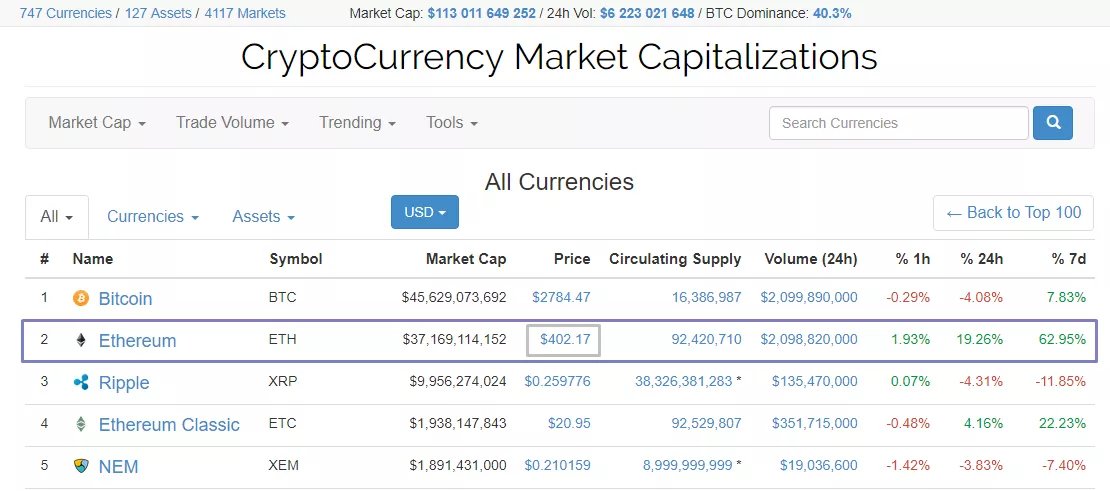This screenshot has width=1110, height=491.
Task: Open the All tab dropdown
Action: click(56, 217)
